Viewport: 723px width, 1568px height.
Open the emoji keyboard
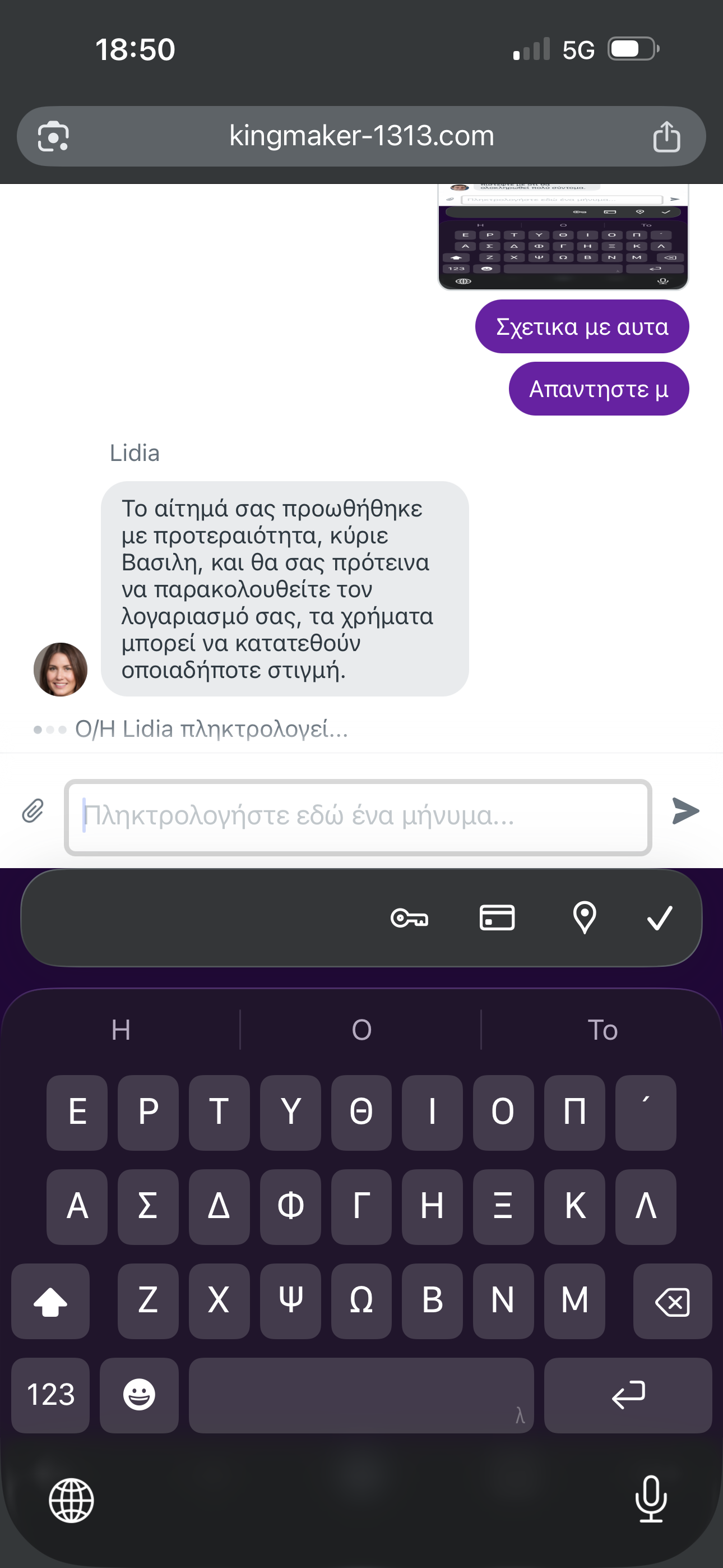click(139, 1395)
